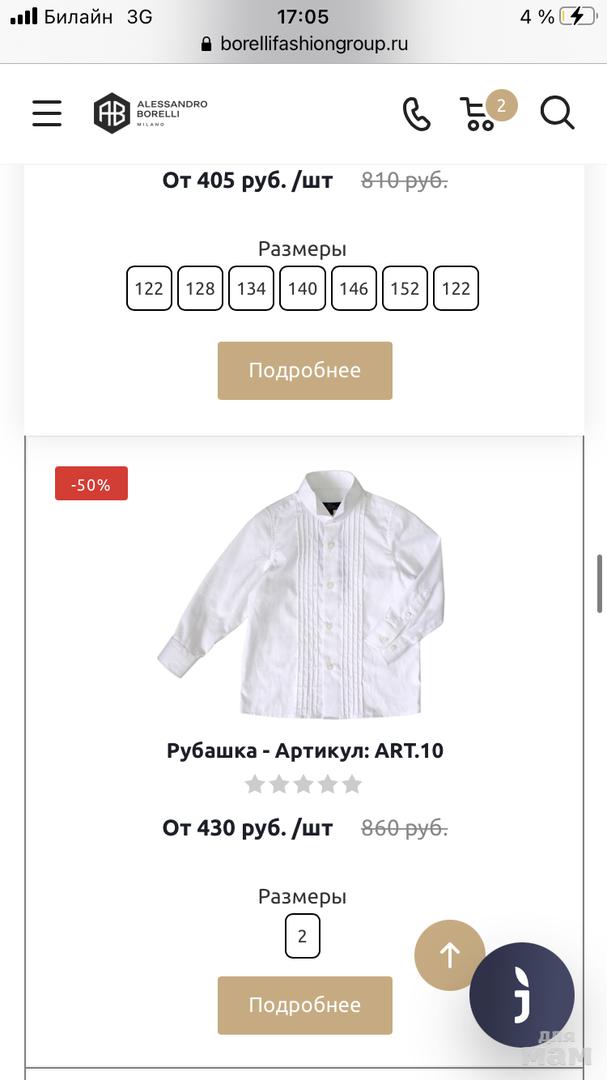Open the chat widget bubble
Image resolution: width=607 pixels, height=1080 pixels.
(x=522, y=995)
